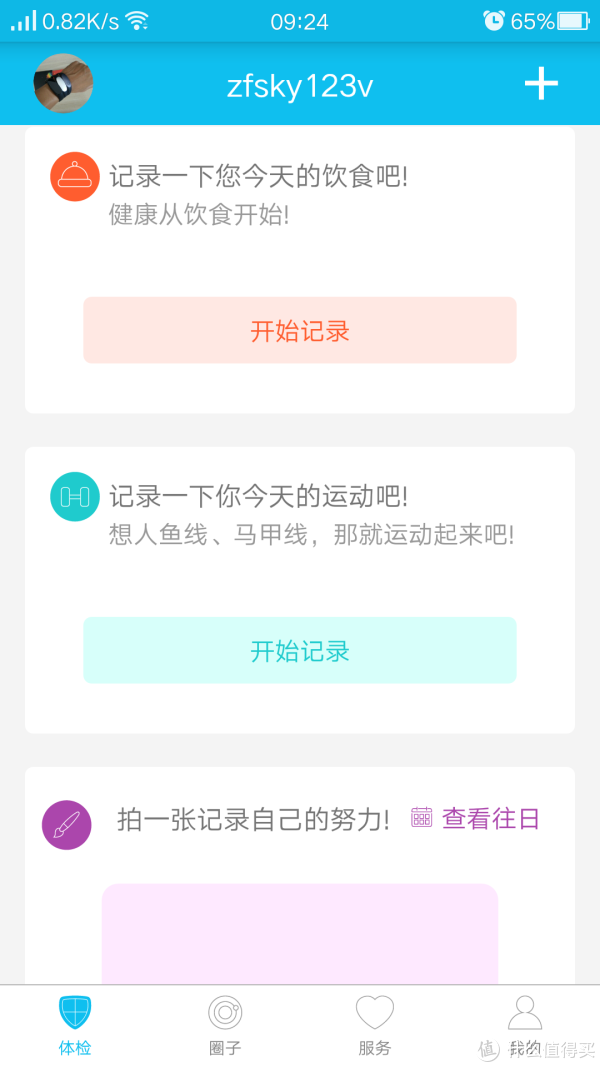Tap the plus icon to add
The image size is (600, 1067).
pos(541,84)
